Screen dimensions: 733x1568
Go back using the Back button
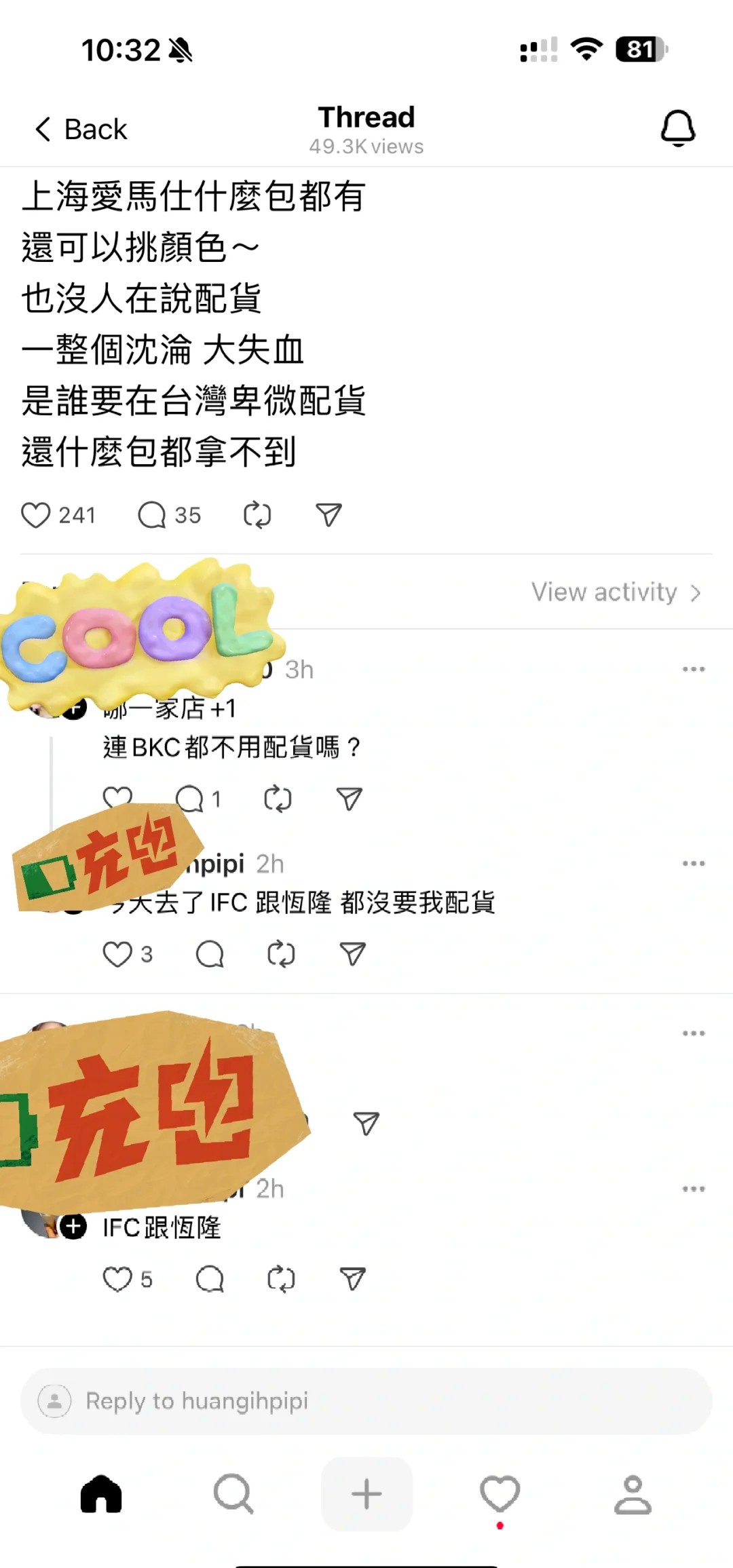click(x=81, y=129)
